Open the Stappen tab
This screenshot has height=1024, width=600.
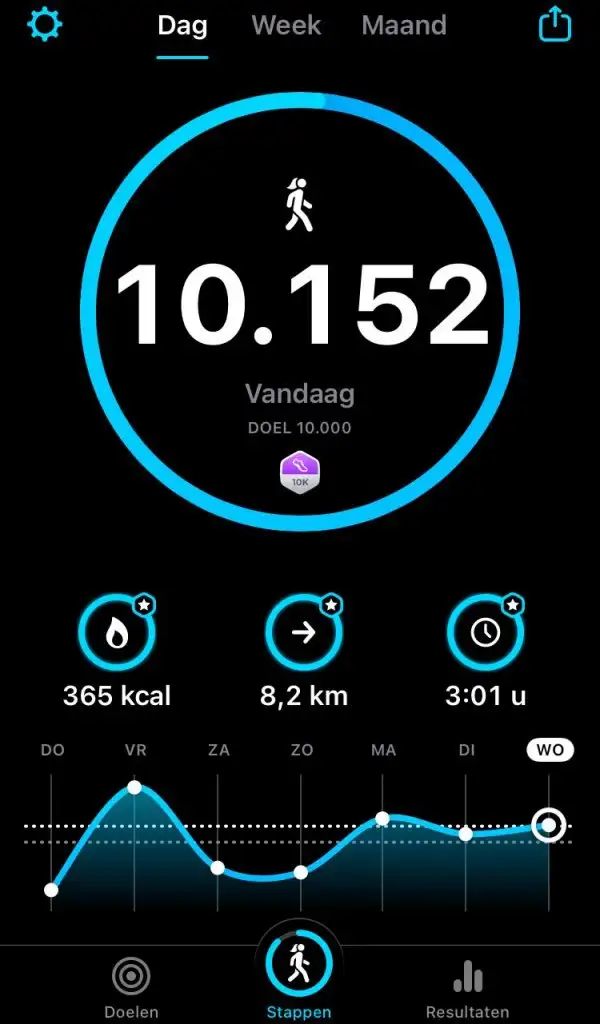[x=298, y=975]
